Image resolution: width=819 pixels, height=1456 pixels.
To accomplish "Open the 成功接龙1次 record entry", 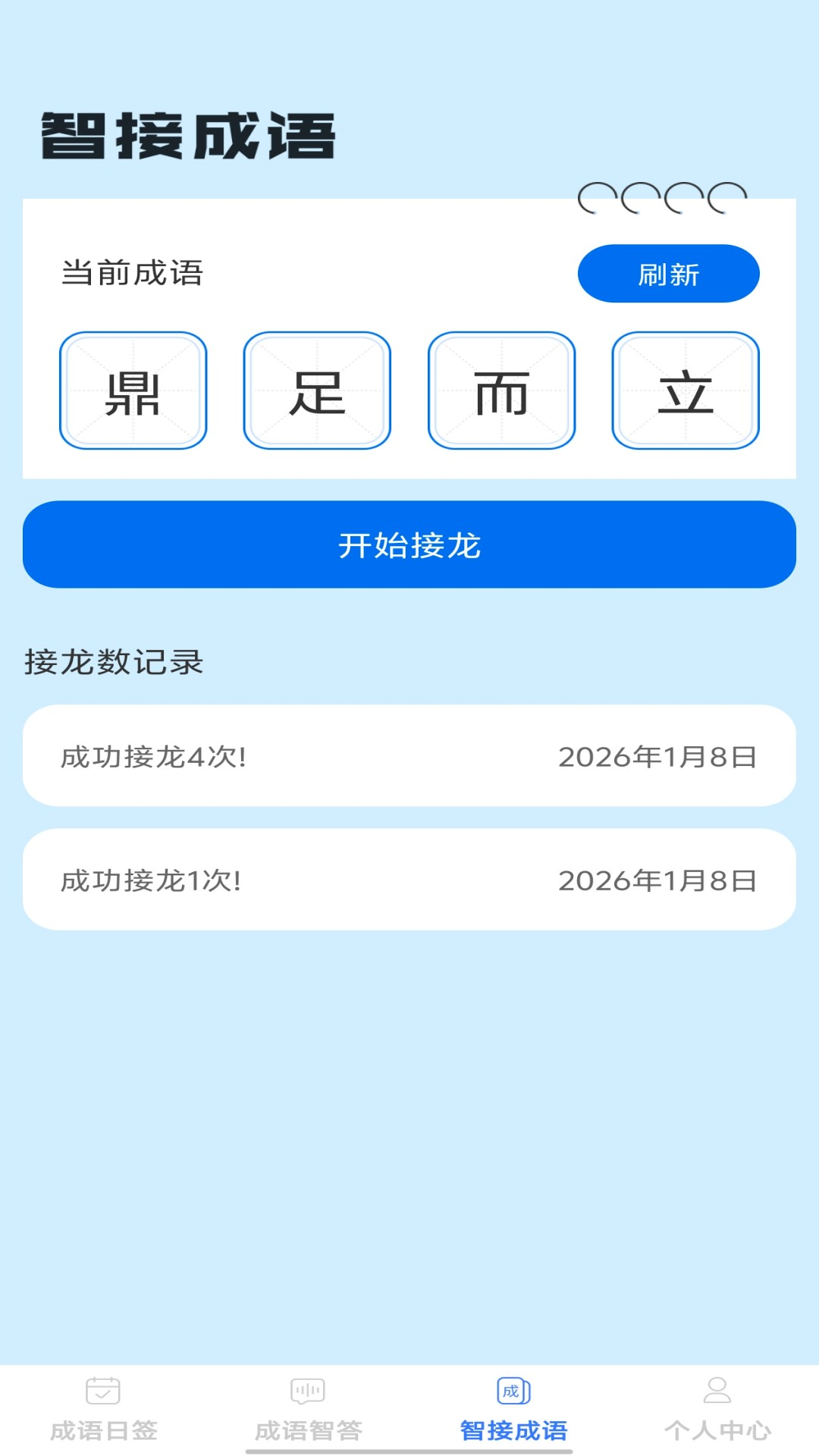I will (x=409, y=880).
